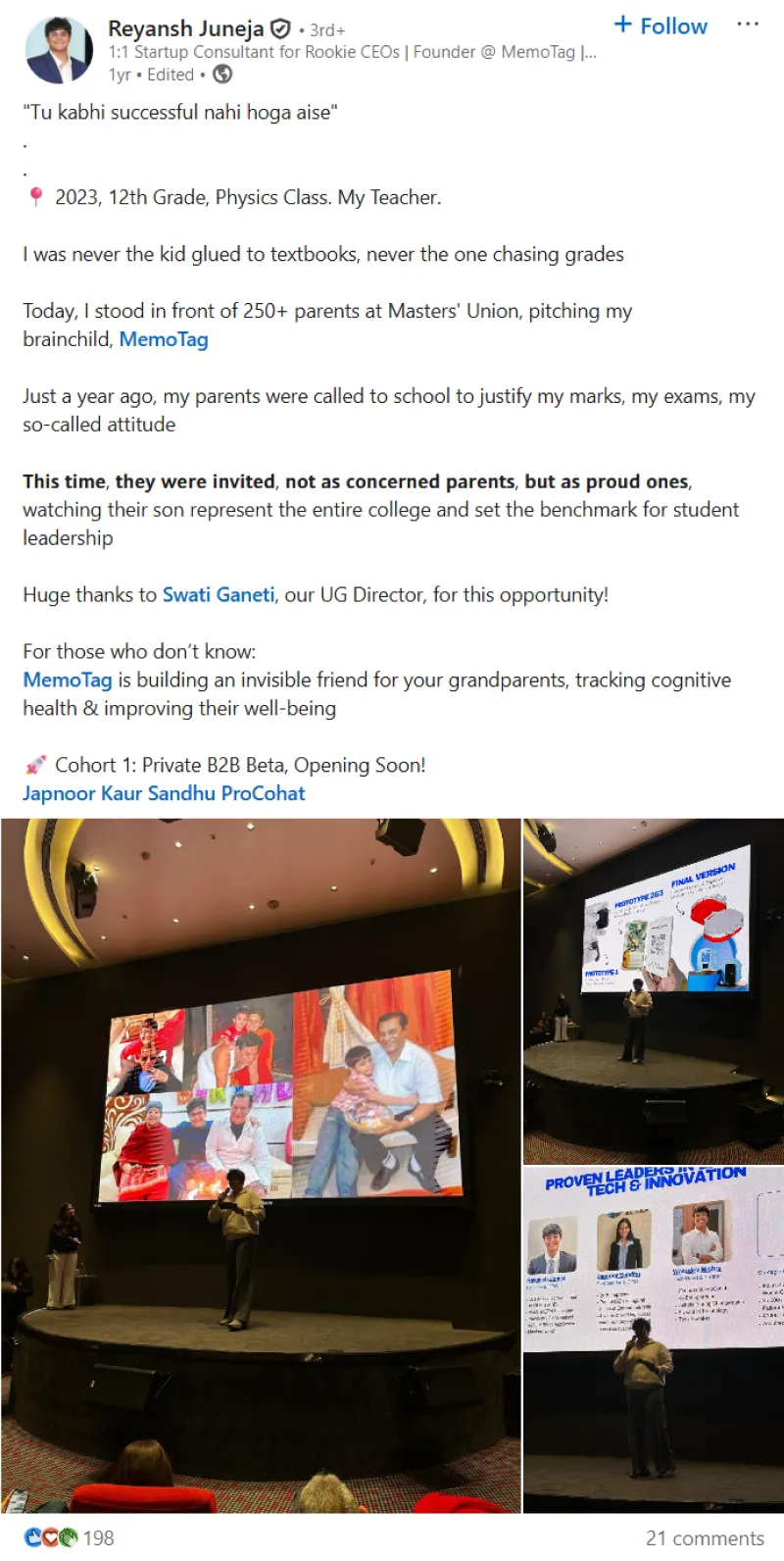Open the large family collage stage photo
The image size is (784, 1561).
[x=261, y=1165]
